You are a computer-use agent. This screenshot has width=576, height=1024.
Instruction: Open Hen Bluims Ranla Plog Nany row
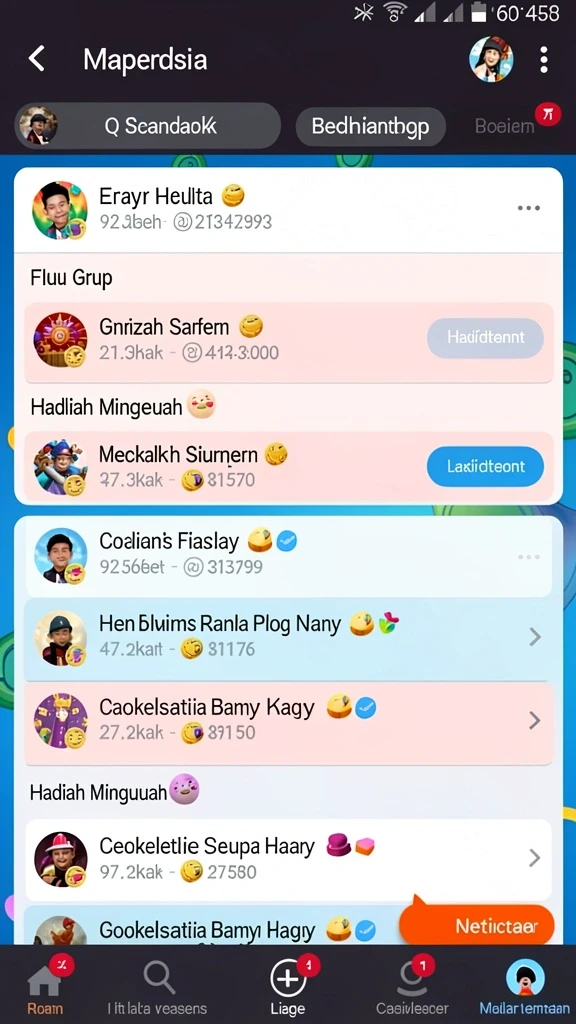point(287,638)
